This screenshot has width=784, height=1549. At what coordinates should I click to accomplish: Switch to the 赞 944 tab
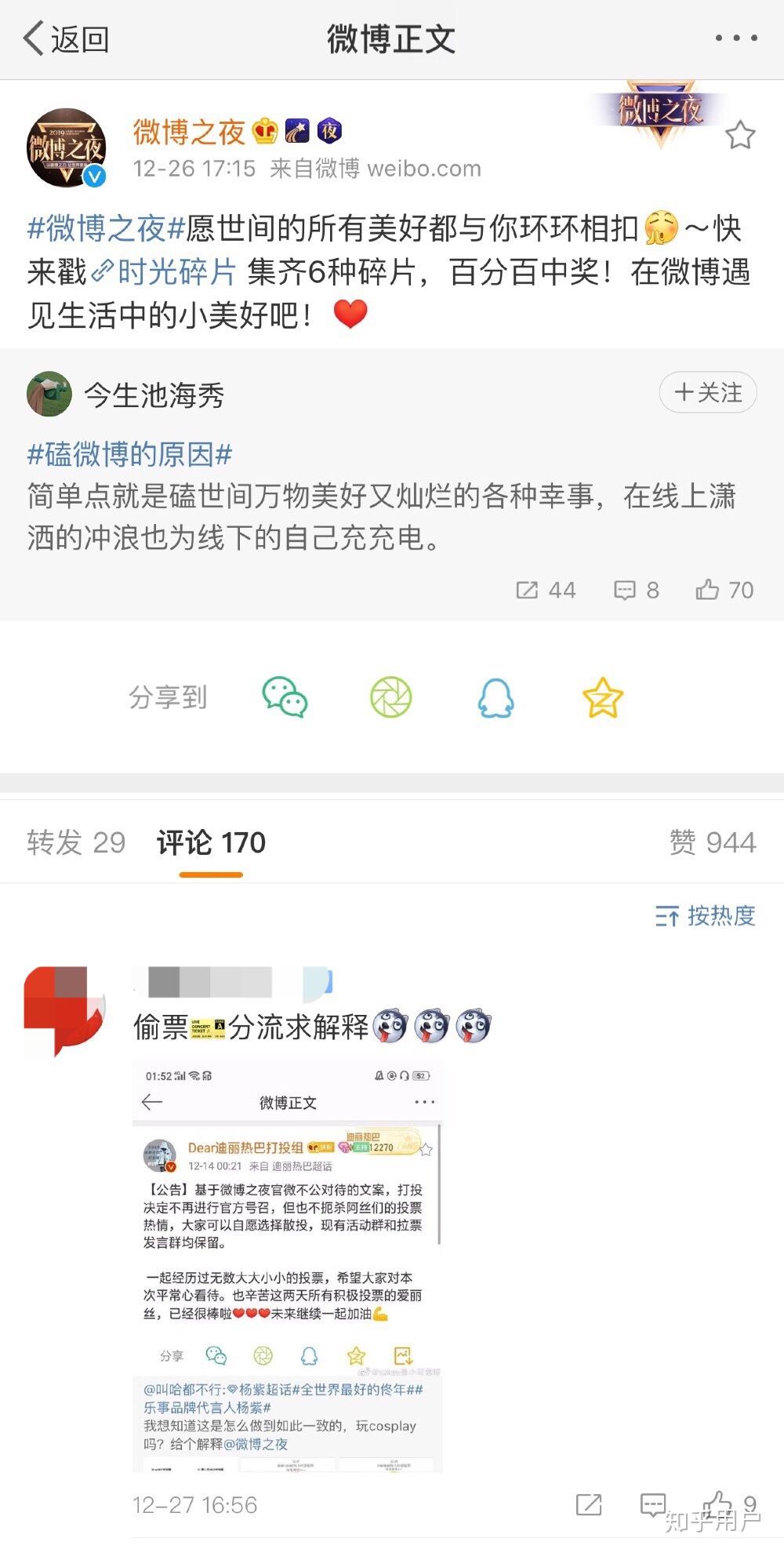713,842
